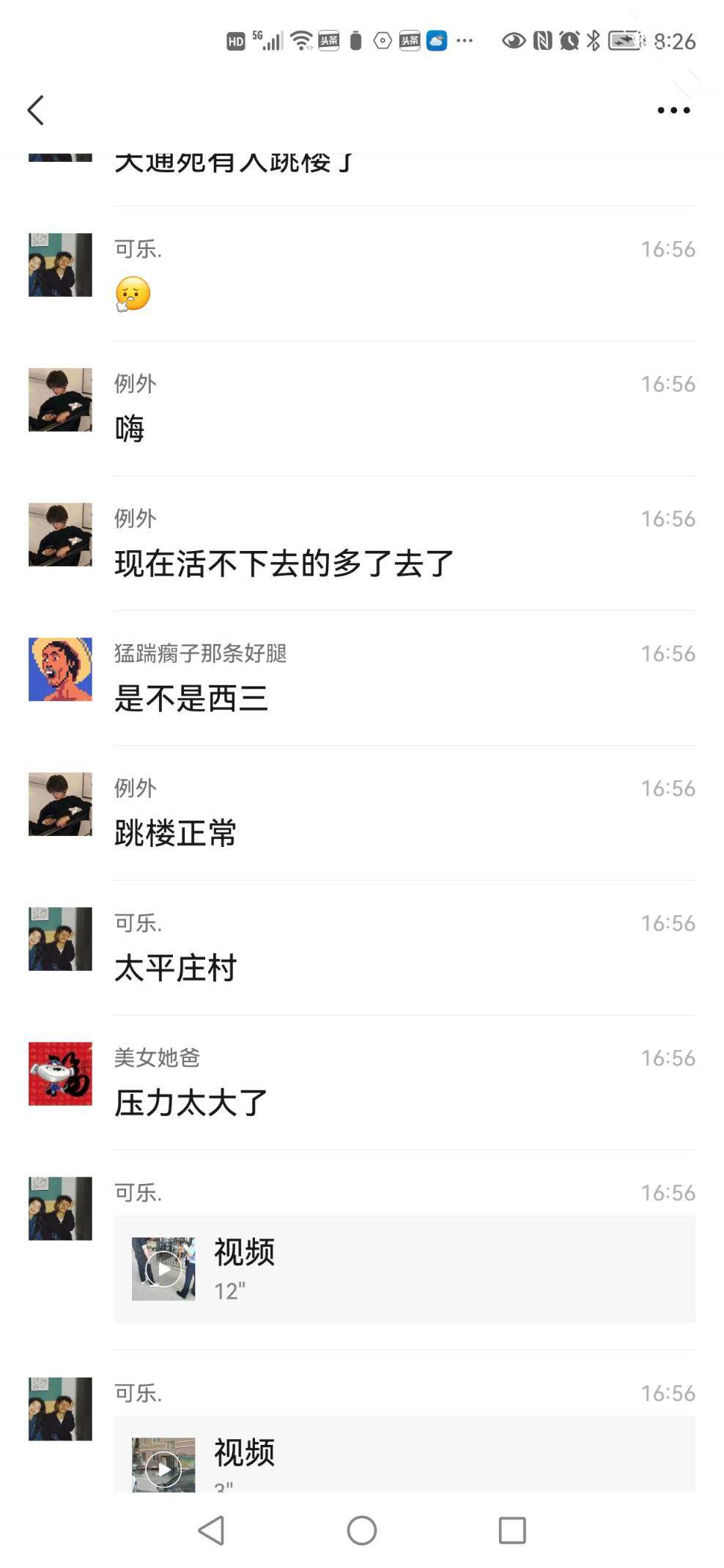Open 例外's avatar beside message 嗨
Viewport: 724px width, 1568px height.
point(60,399)
